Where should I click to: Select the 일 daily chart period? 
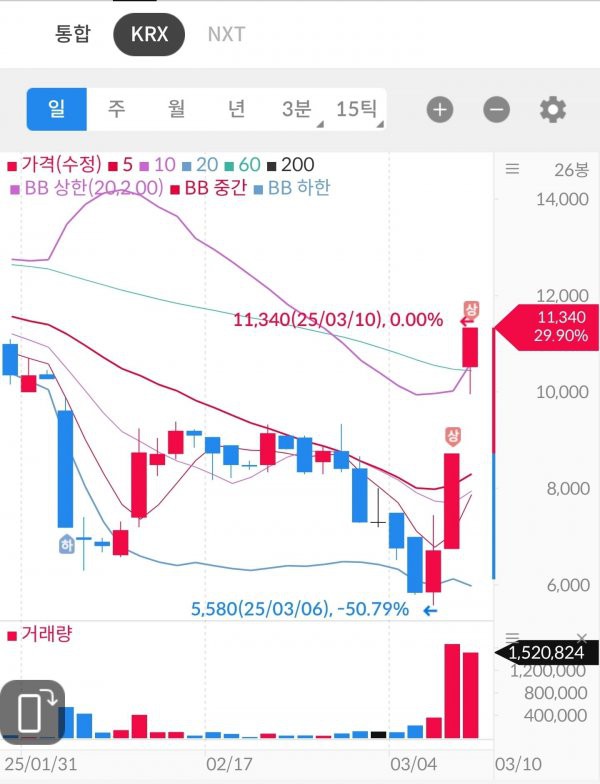coord(56,109)
